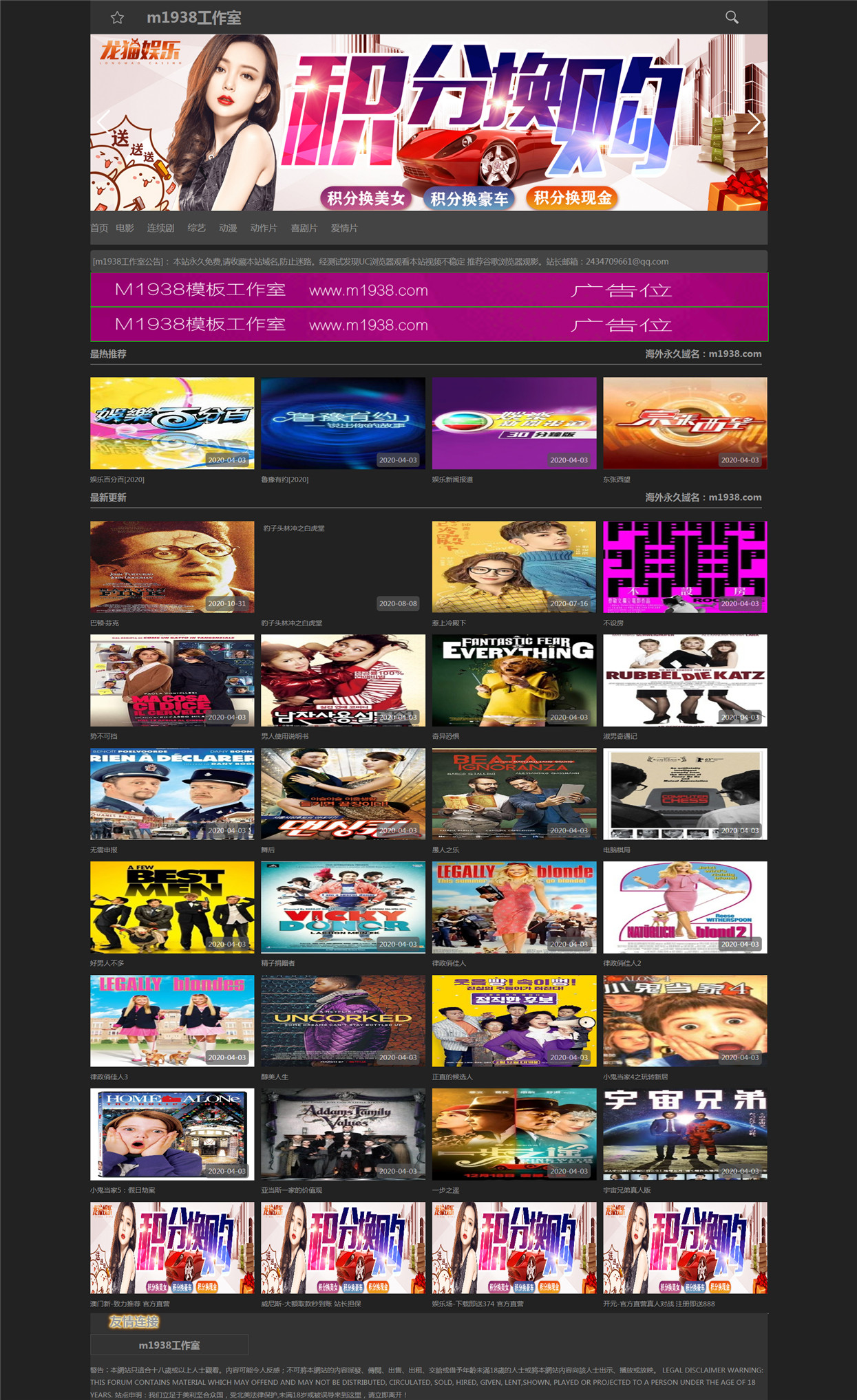Open the 电影 category
The width and height of the screenshot is (857, 1400).
pos(125,228)
